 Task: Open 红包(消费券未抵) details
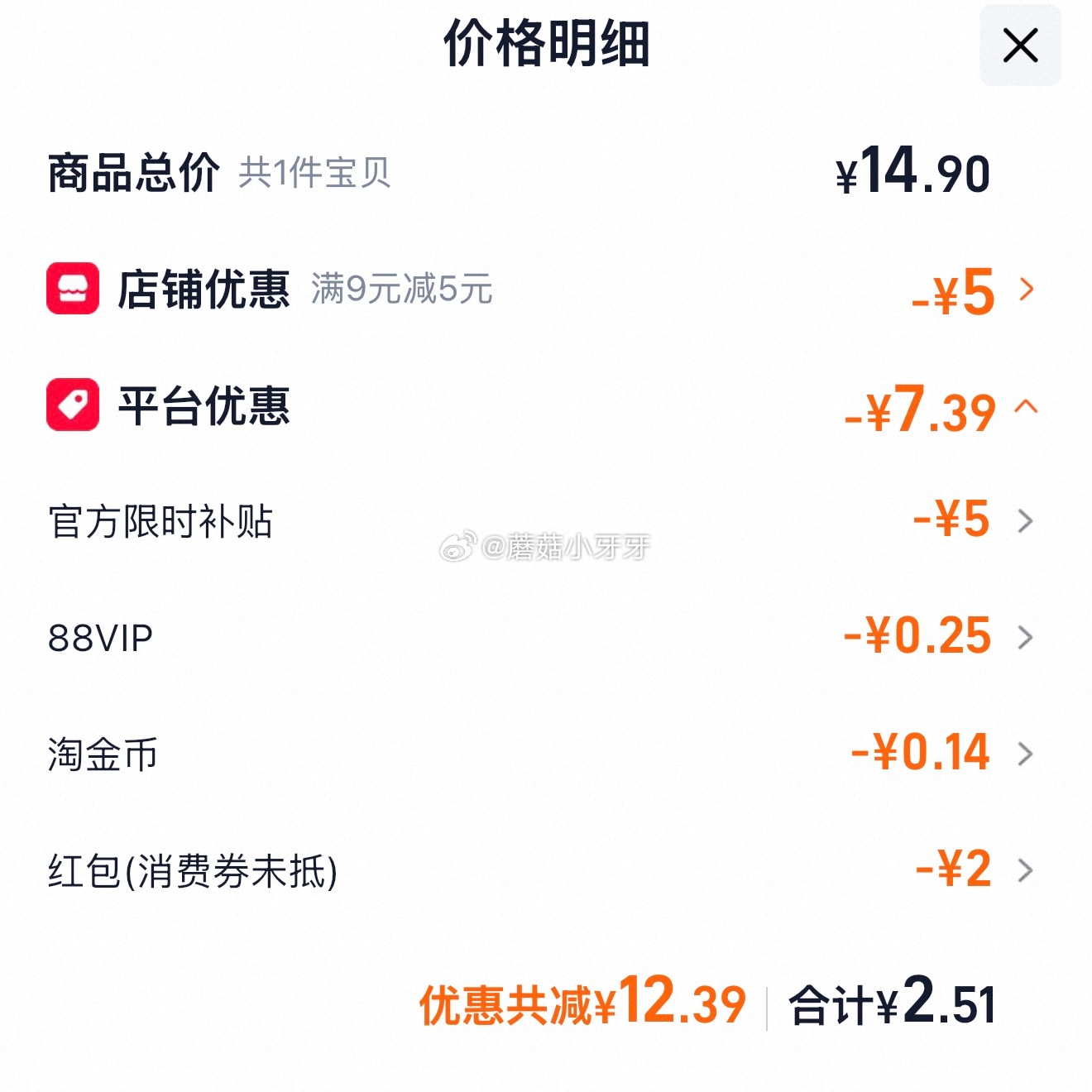pos(1025,870)
